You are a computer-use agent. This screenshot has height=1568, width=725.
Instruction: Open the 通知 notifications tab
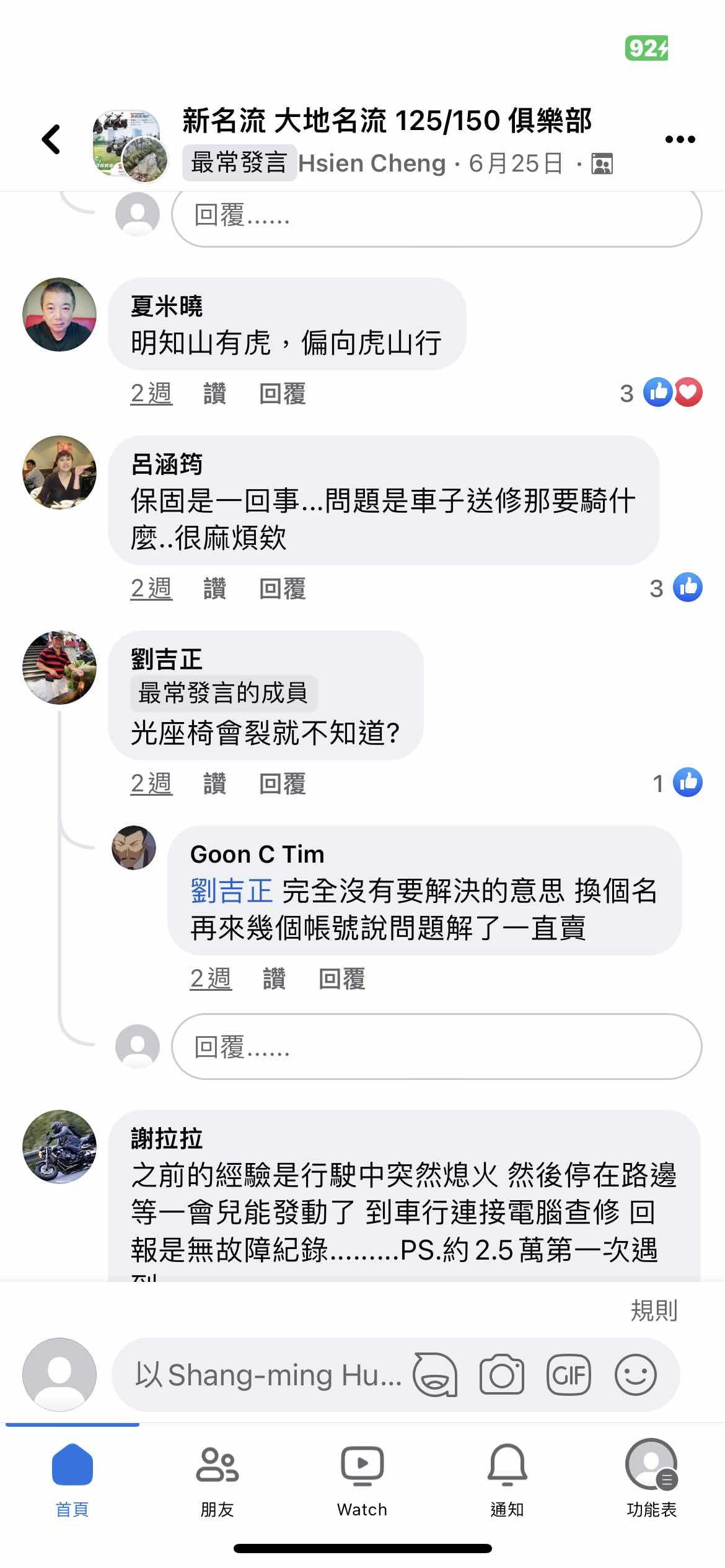[507, 1479]
